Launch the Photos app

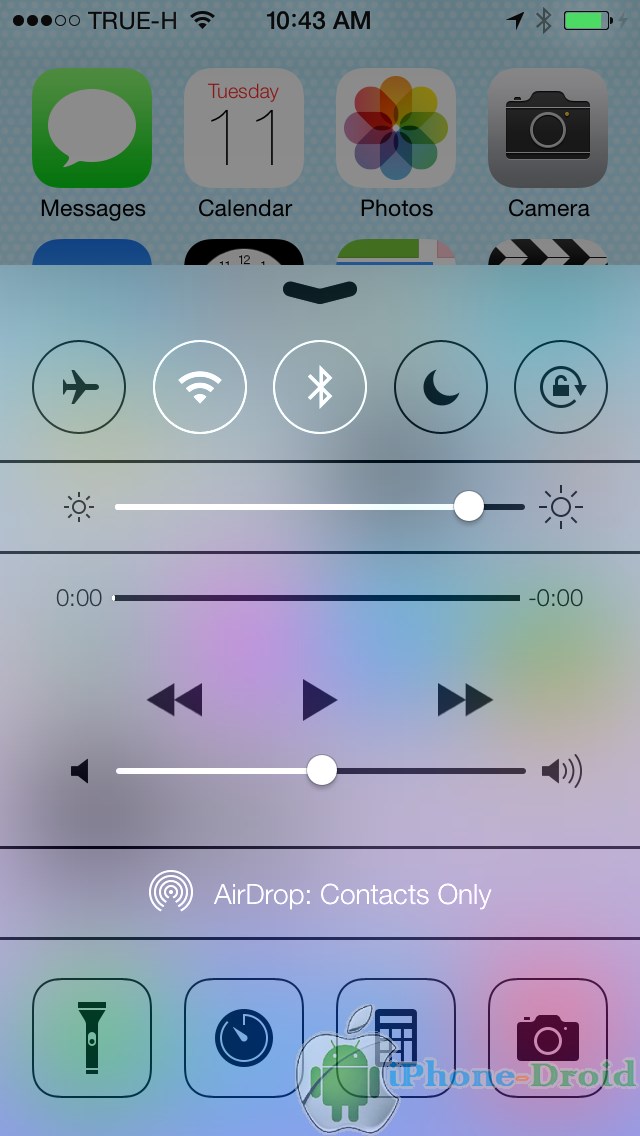coord(396,128)
